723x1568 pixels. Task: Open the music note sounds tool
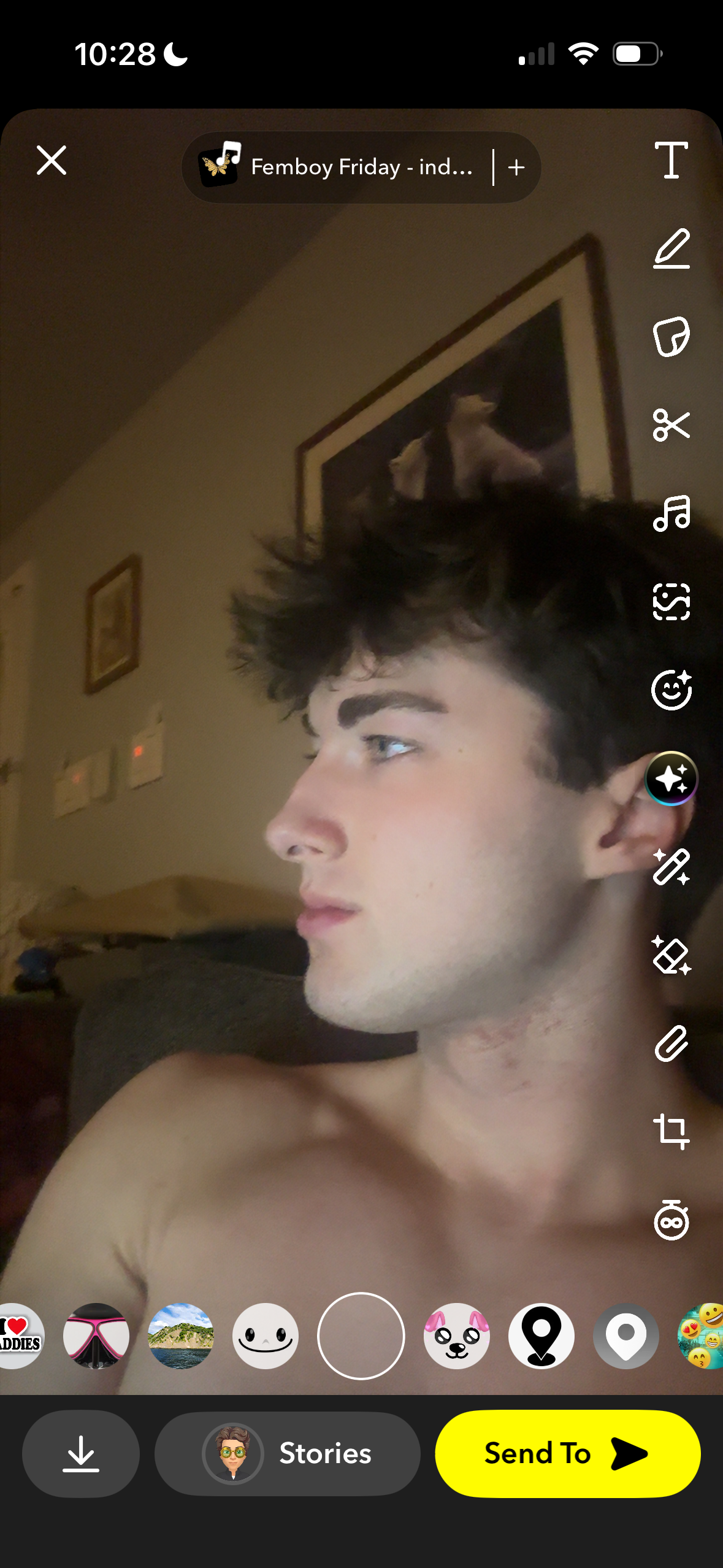[x=671, y=513]
